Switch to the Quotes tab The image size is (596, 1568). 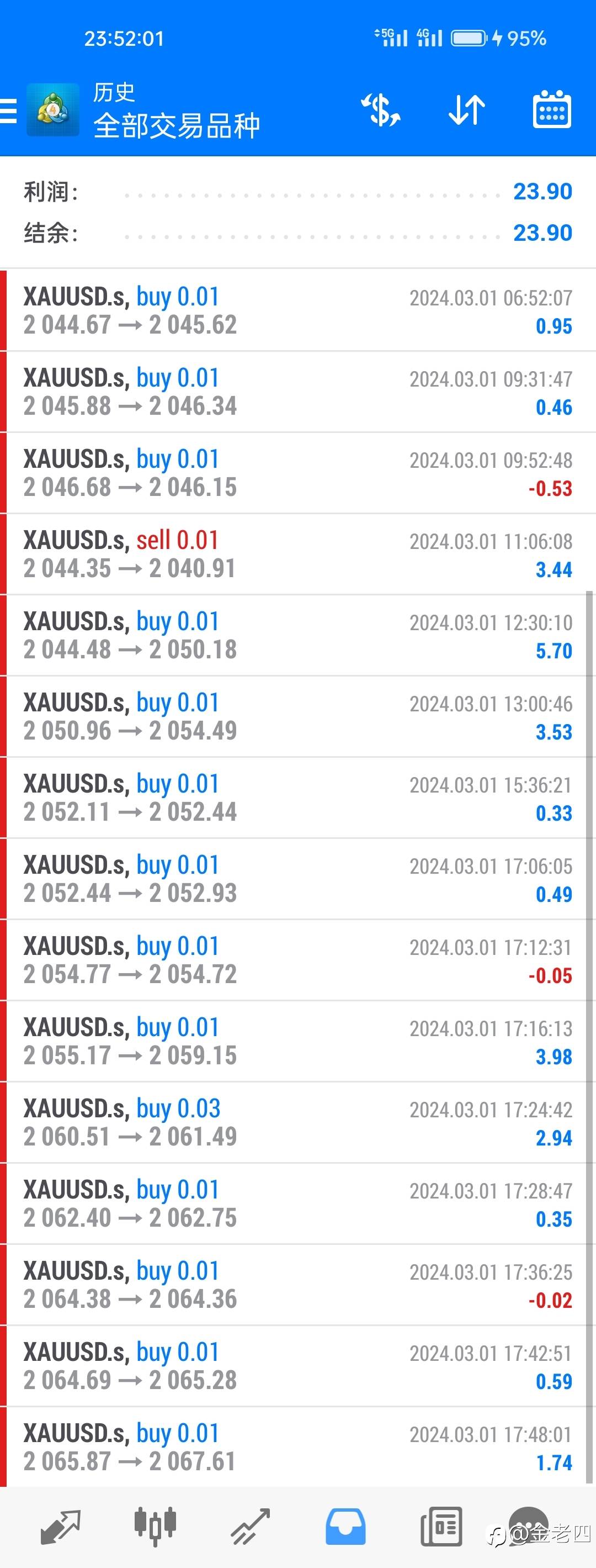coord(60,1527)
